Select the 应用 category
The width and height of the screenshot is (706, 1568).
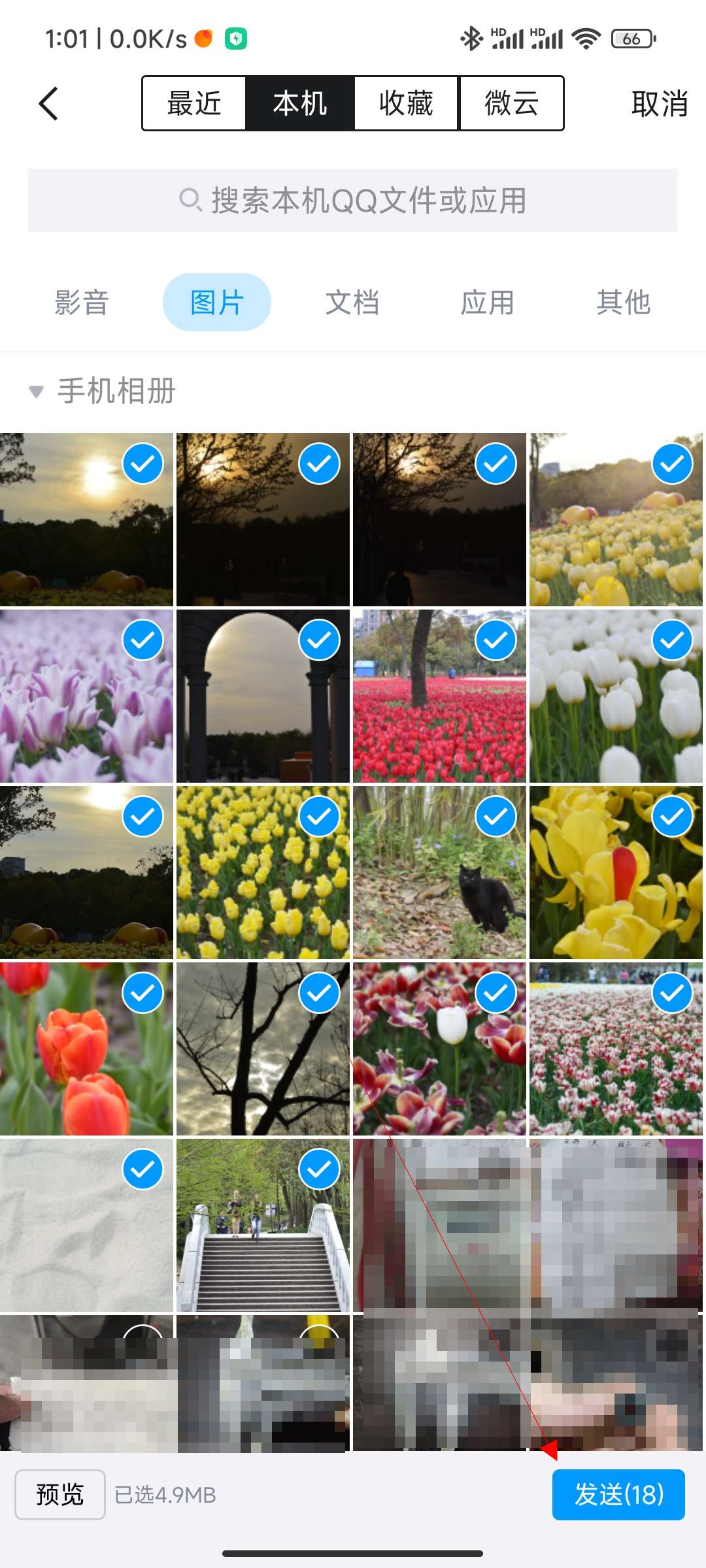(x=488, y=302)
